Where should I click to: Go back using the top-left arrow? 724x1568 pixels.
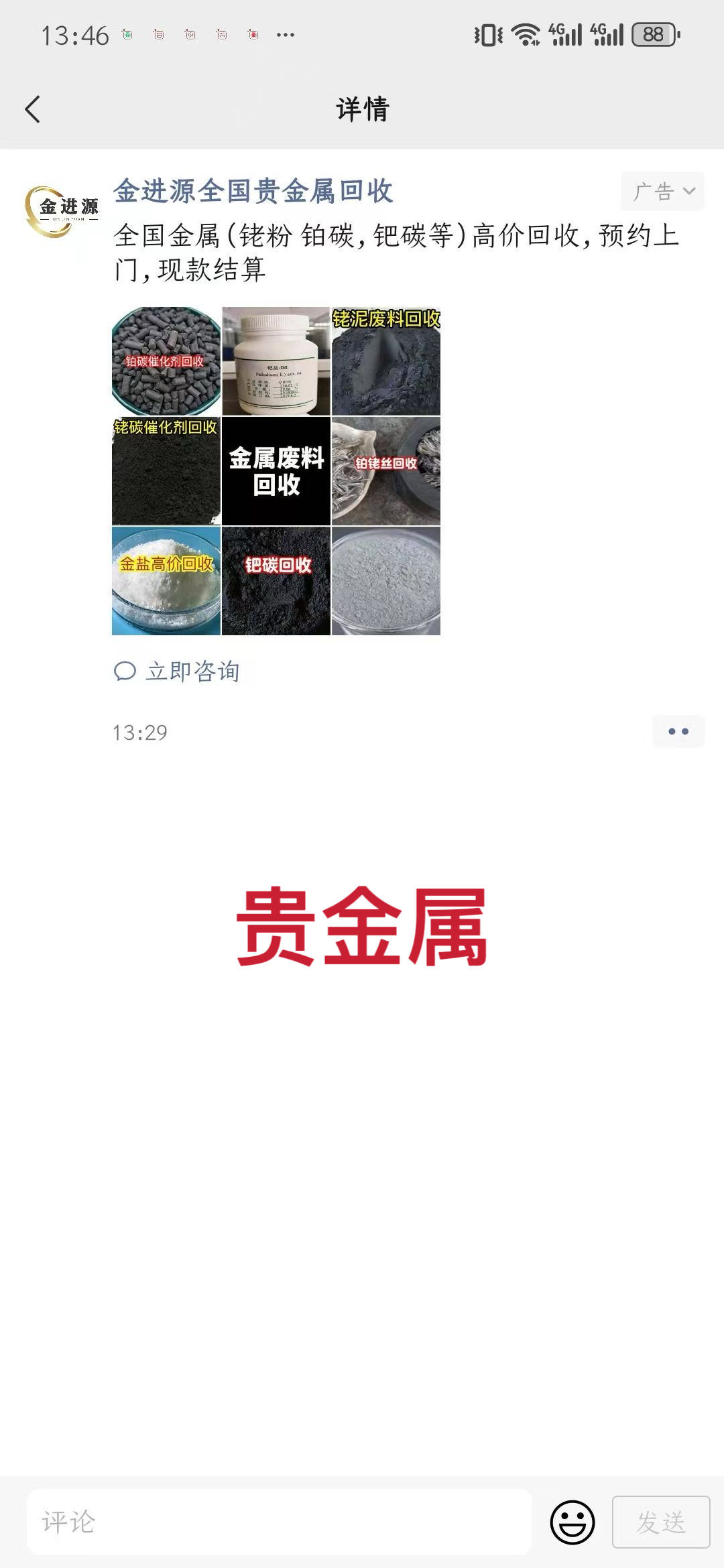click(32, 109)
